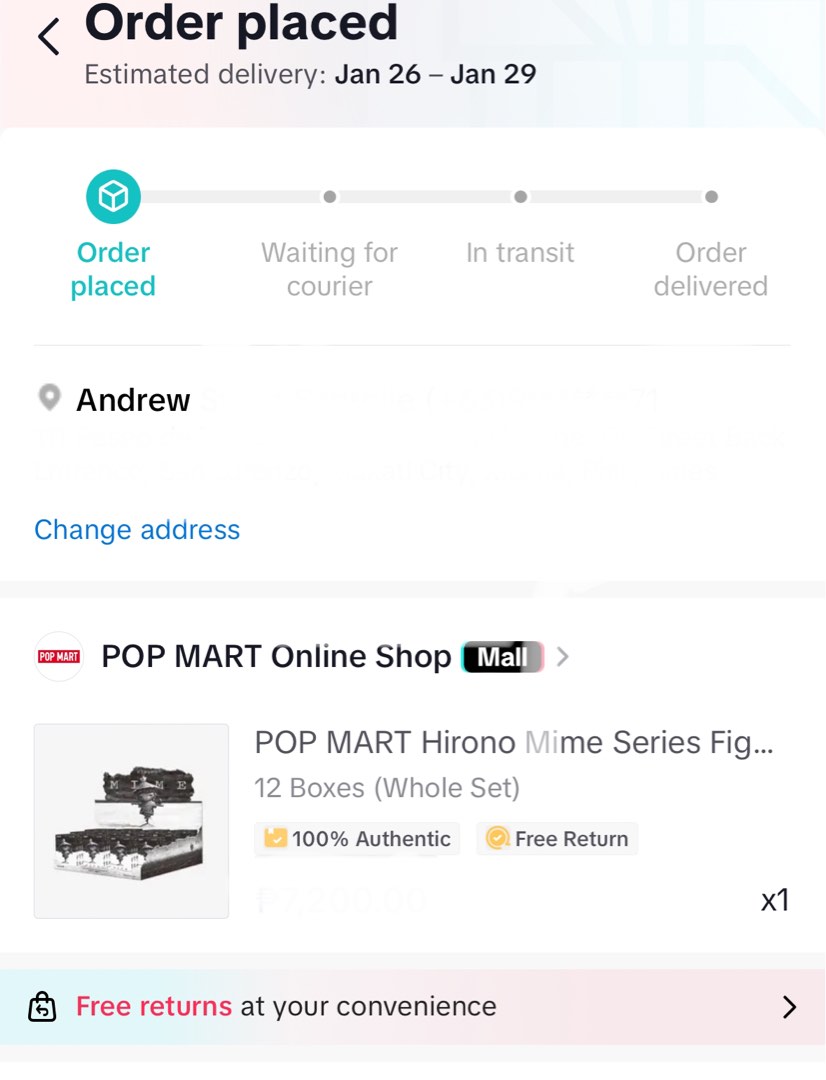Open the POP MART Online Shop store page
Viewport: 826px width, 1080px height.
[x=277, y=657]
